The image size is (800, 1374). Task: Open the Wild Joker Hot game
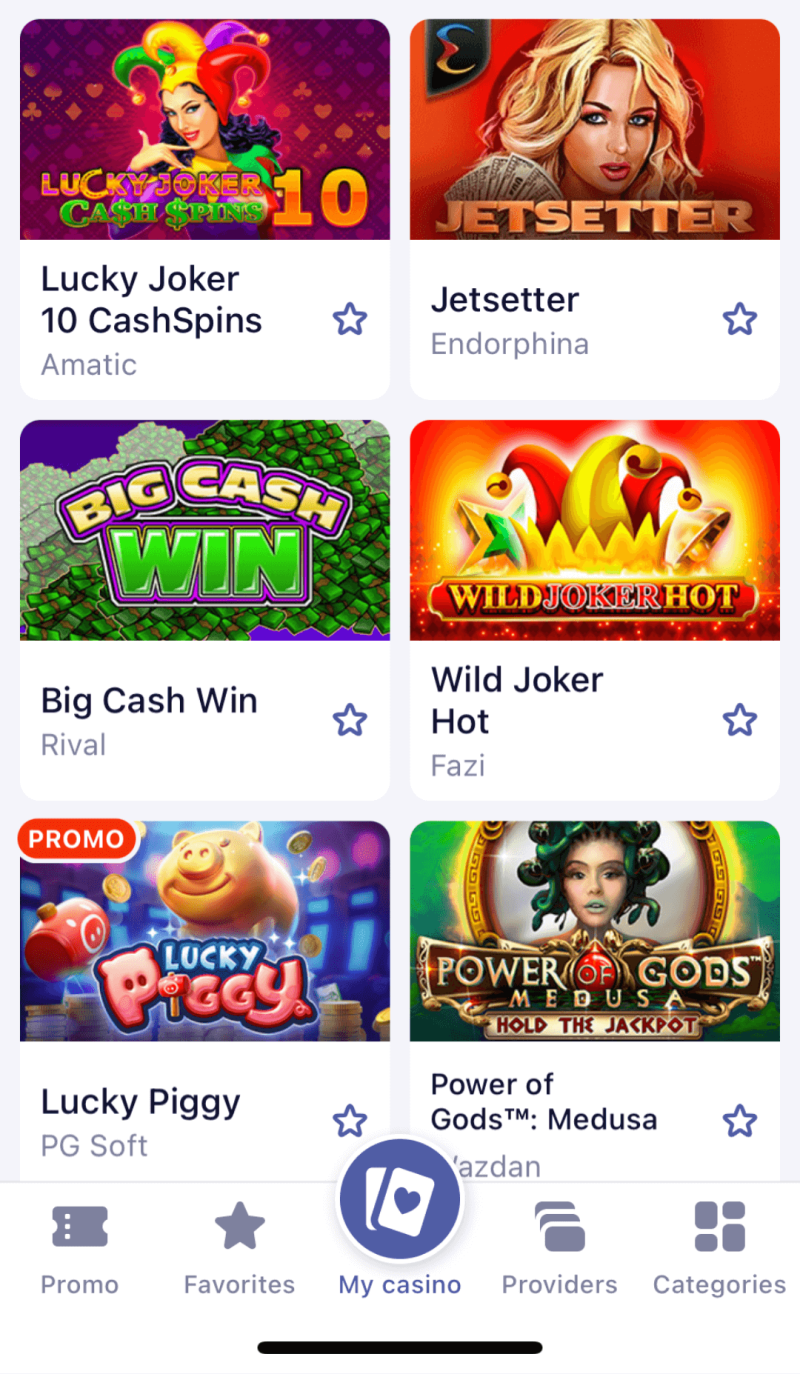point(595,530)
